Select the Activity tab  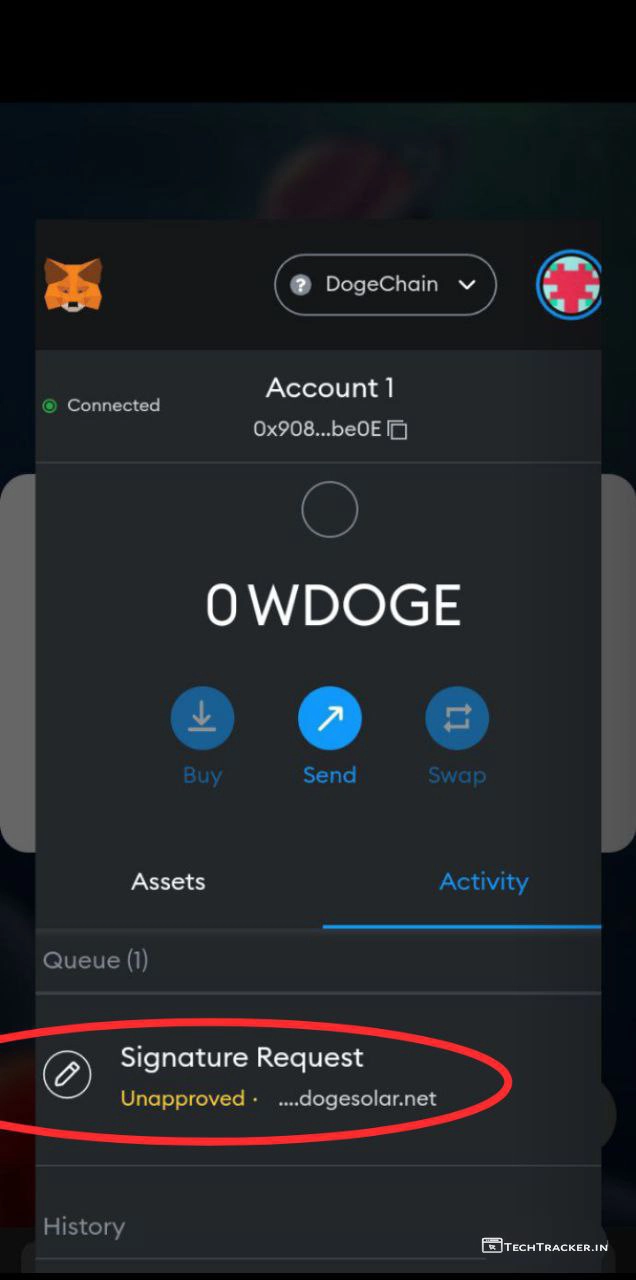[x=483, y=882]
